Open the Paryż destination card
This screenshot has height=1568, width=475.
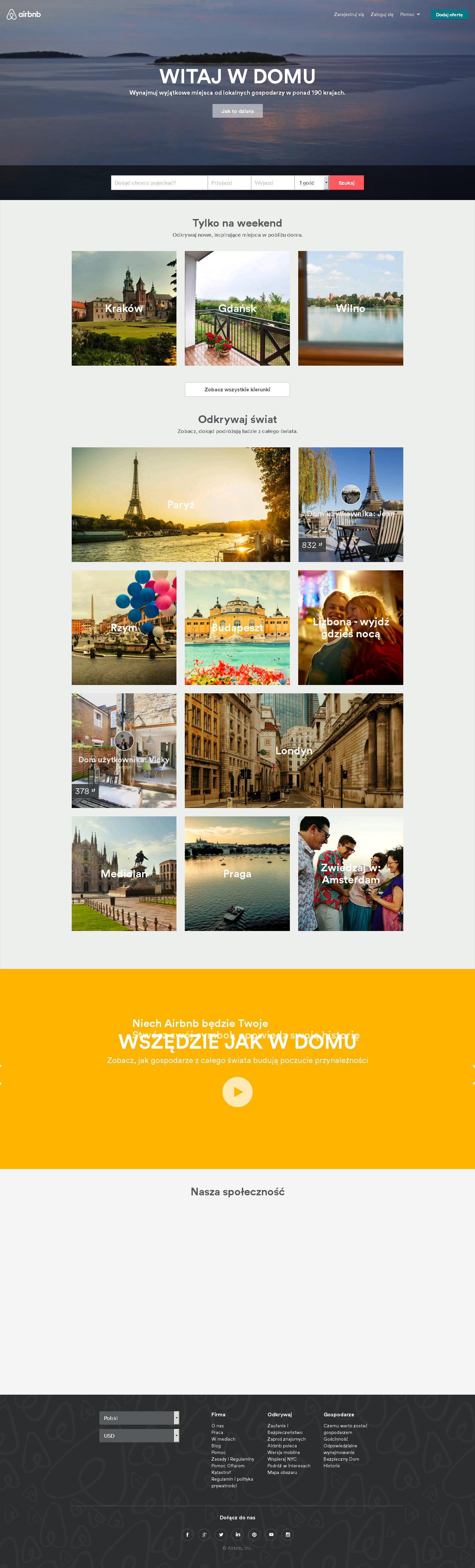pos(181,504)
